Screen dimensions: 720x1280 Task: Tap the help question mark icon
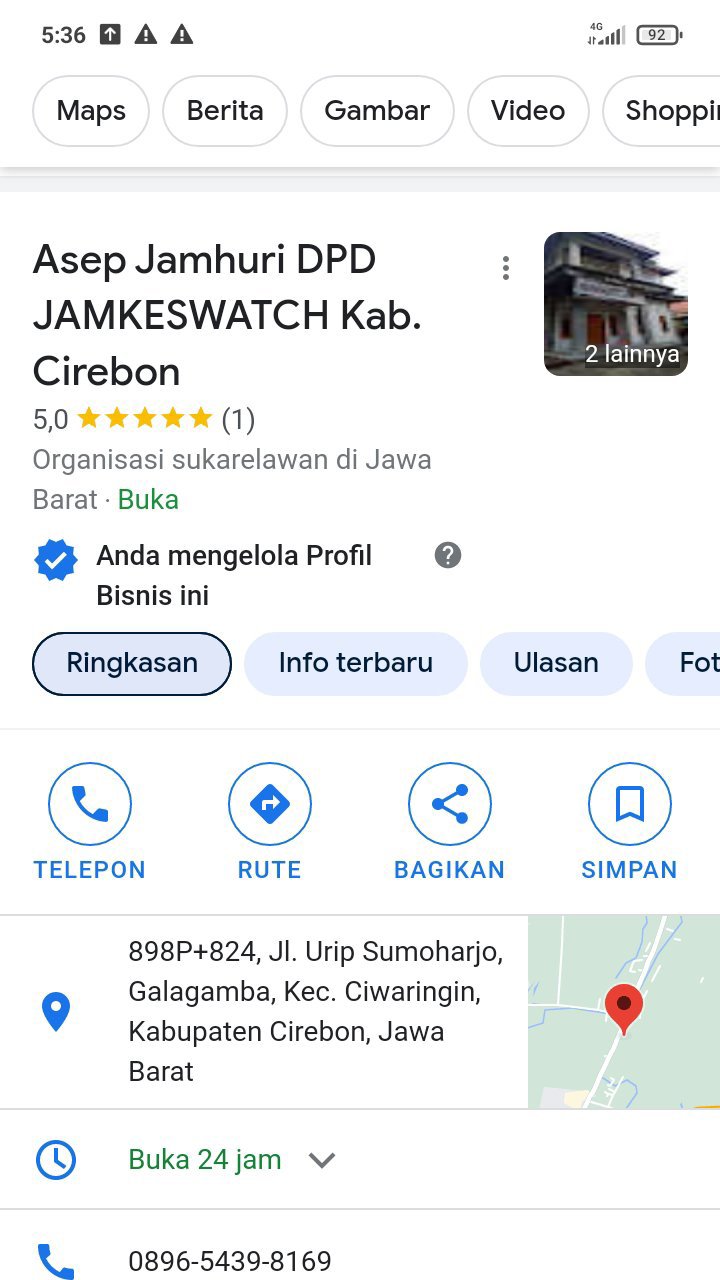click(x=448, y=555)
